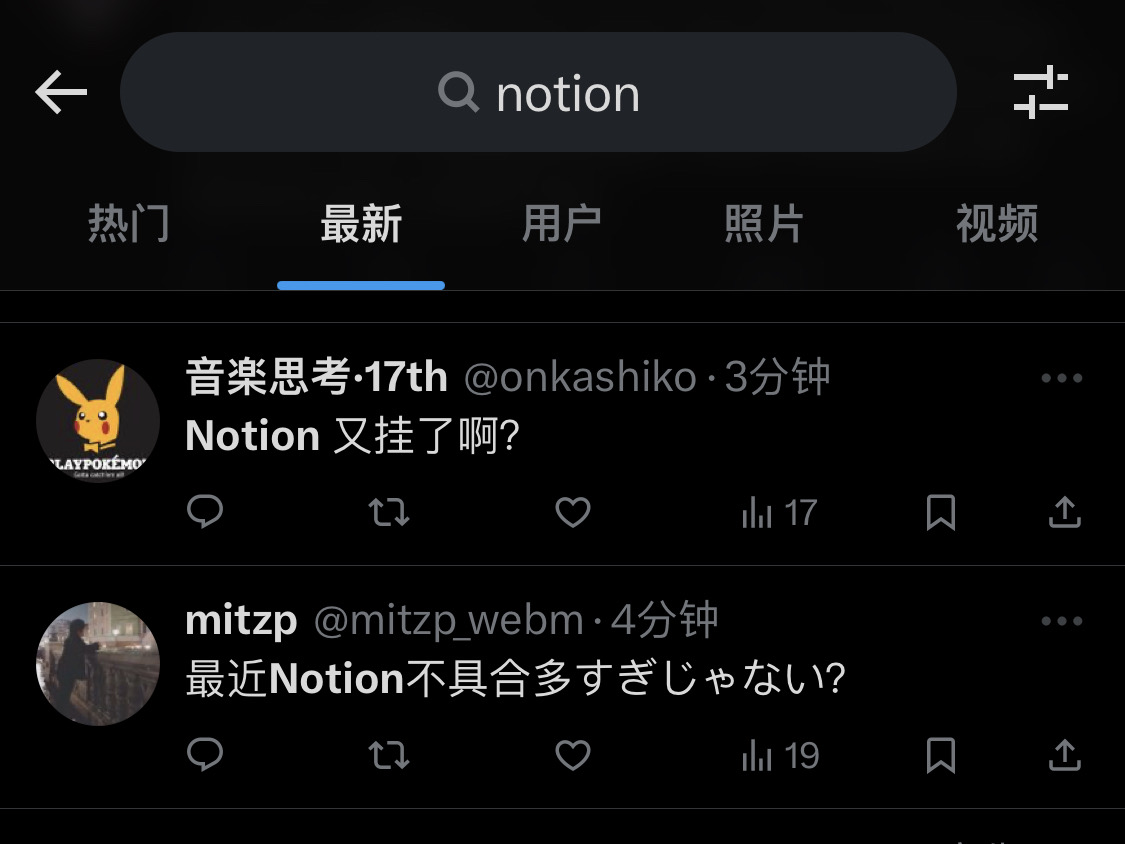This screenshot has height=844, width=1125.
Task: Switch to the 照片 tab
Action: (x=764, y=224)
